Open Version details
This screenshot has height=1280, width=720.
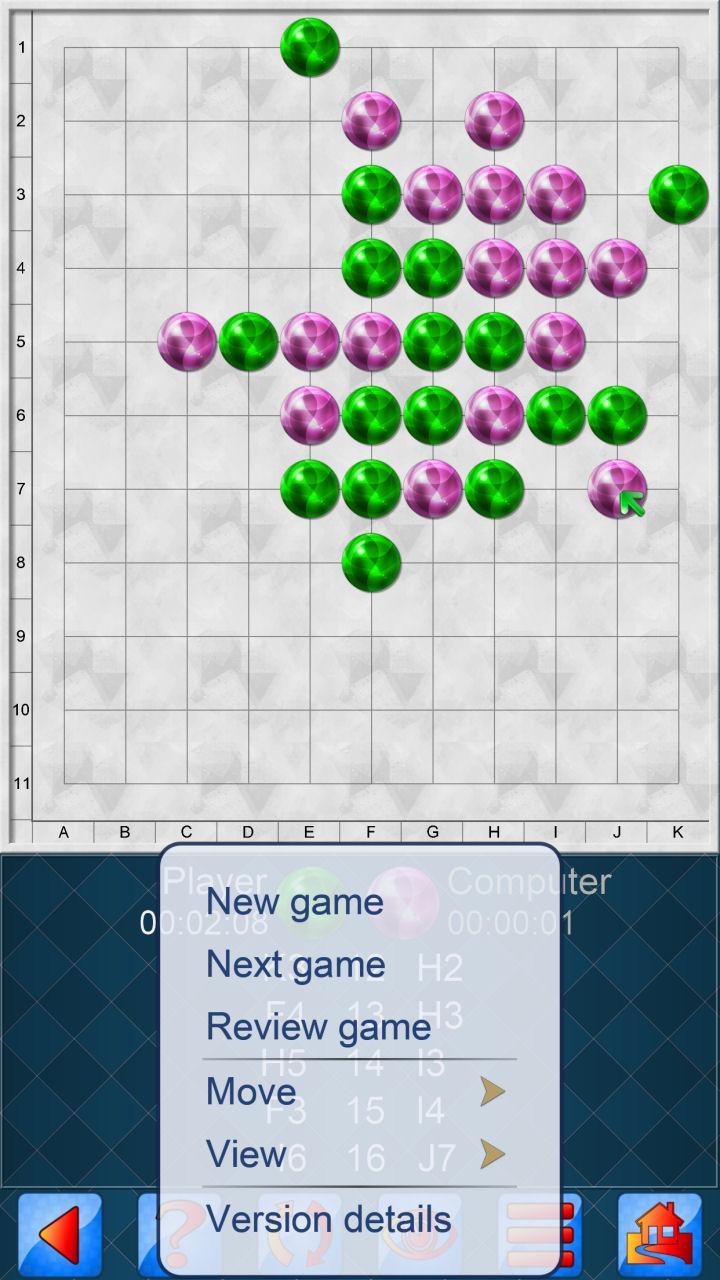(x=328, y=1220)
